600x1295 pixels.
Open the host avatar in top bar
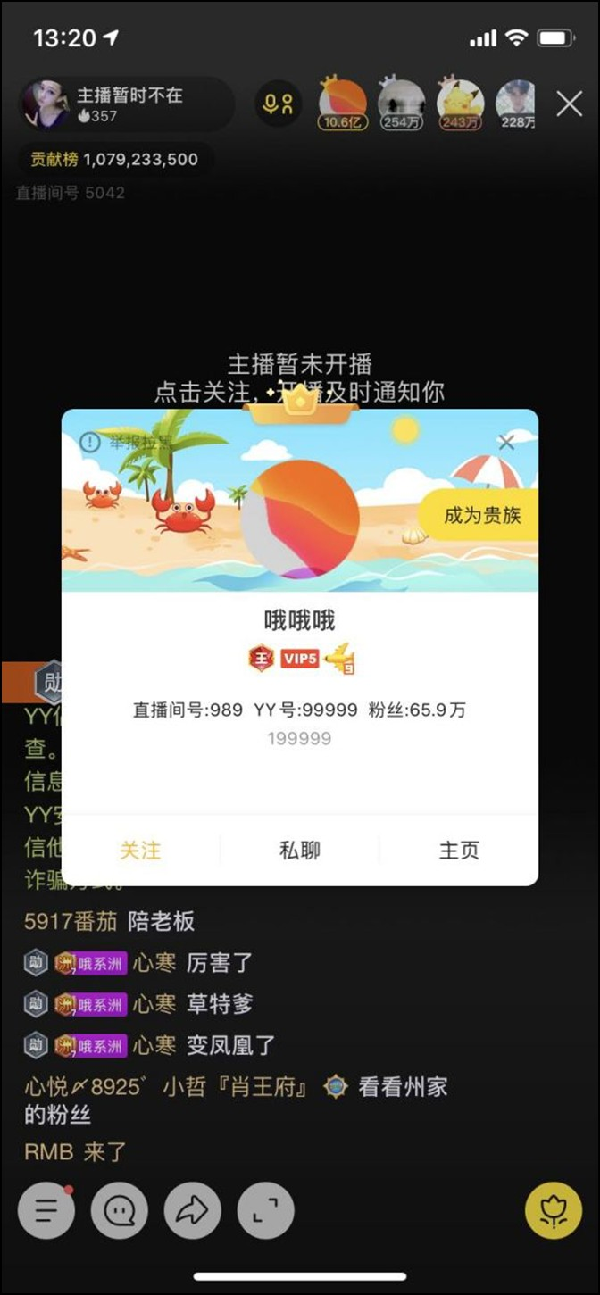click(x=45, y=104)
